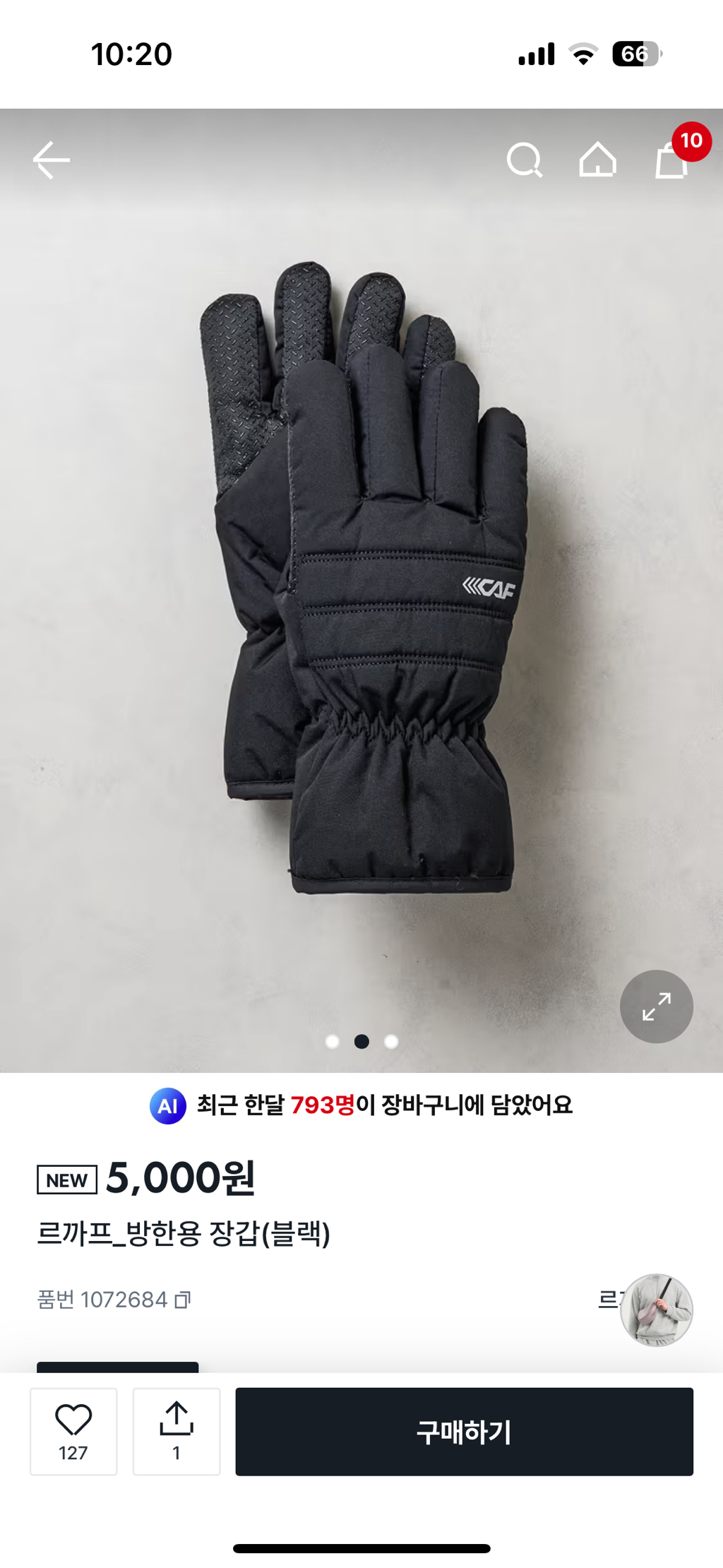Like this product with the heart button
The image size is (723, 1568).
73,1431
